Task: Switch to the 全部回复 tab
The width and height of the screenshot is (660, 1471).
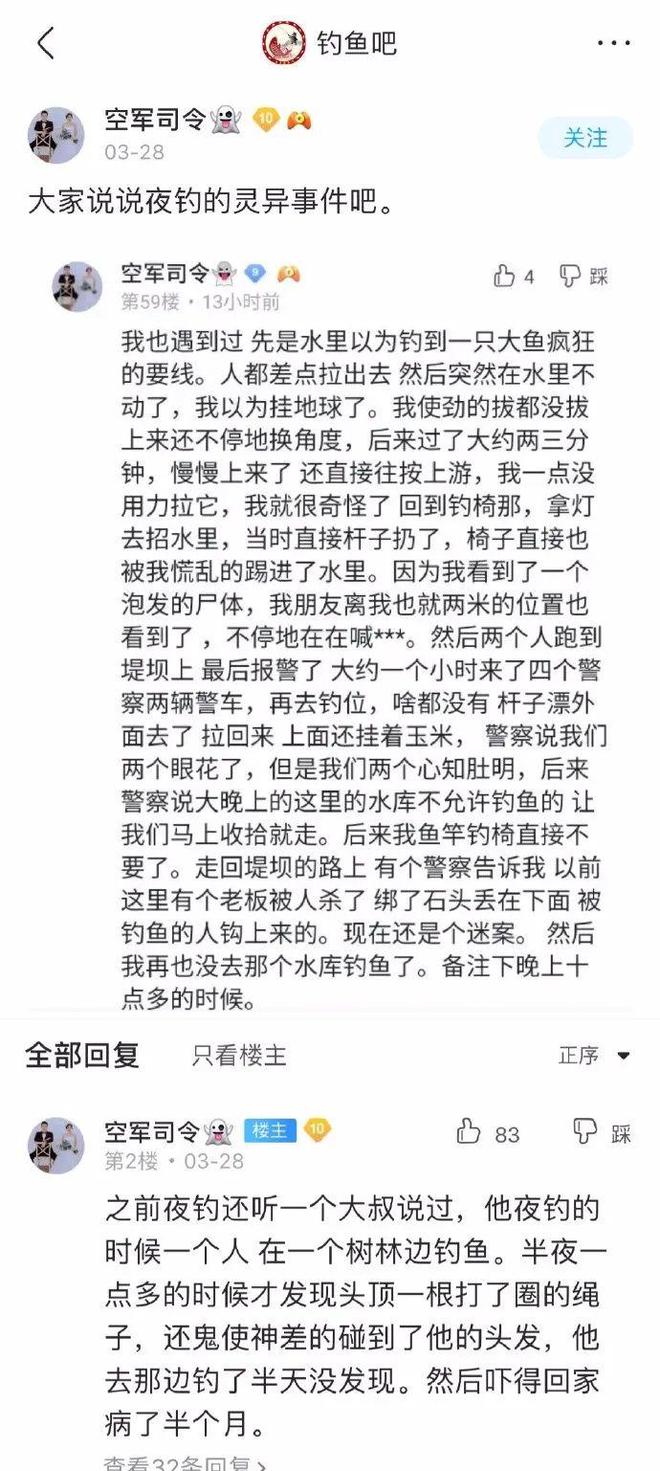Action: 82,1055
